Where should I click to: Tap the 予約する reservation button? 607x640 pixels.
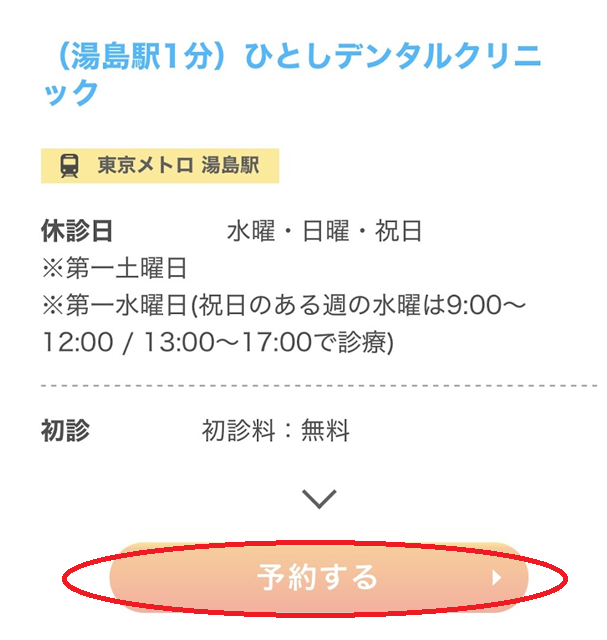pos(316,577)
